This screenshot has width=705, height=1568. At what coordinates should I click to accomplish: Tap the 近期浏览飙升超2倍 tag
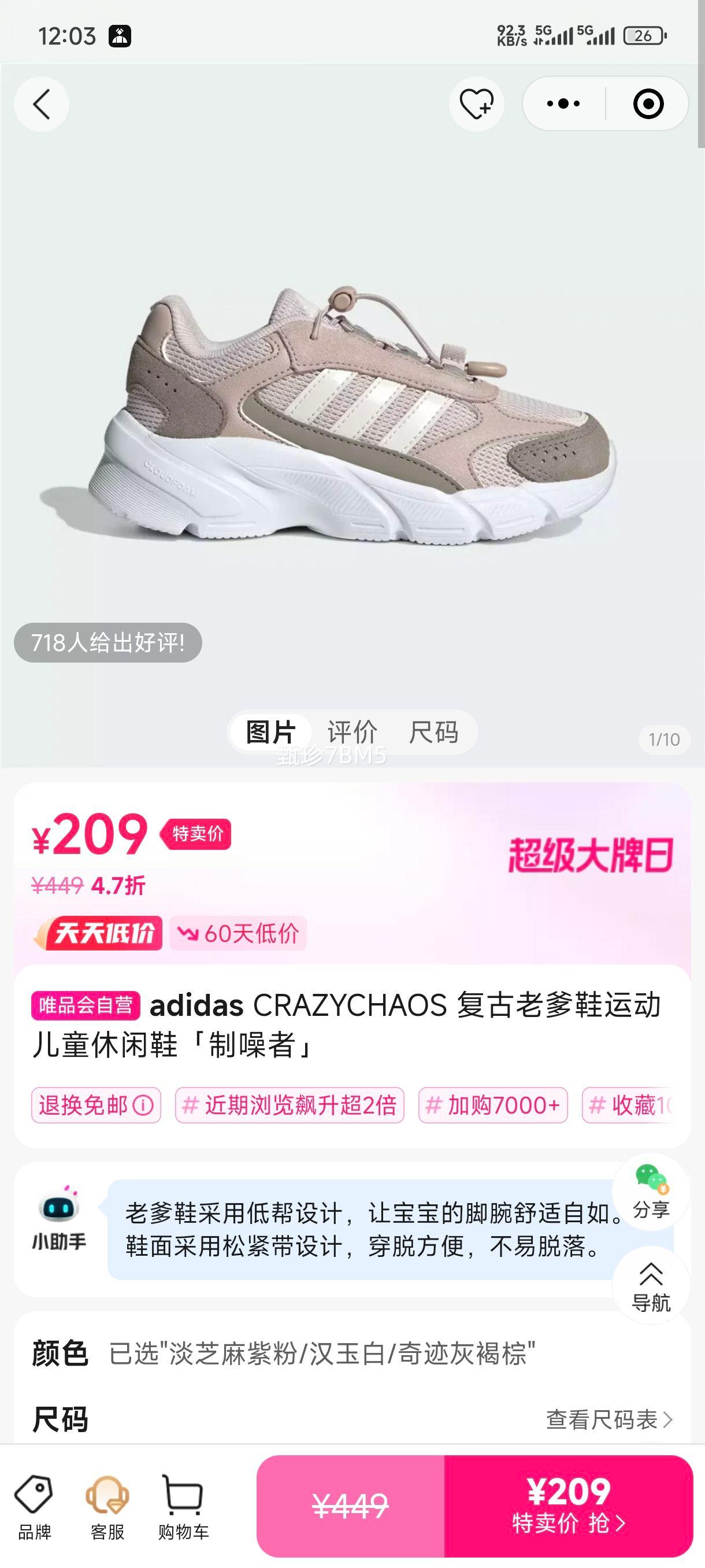tap(290, 1105)
